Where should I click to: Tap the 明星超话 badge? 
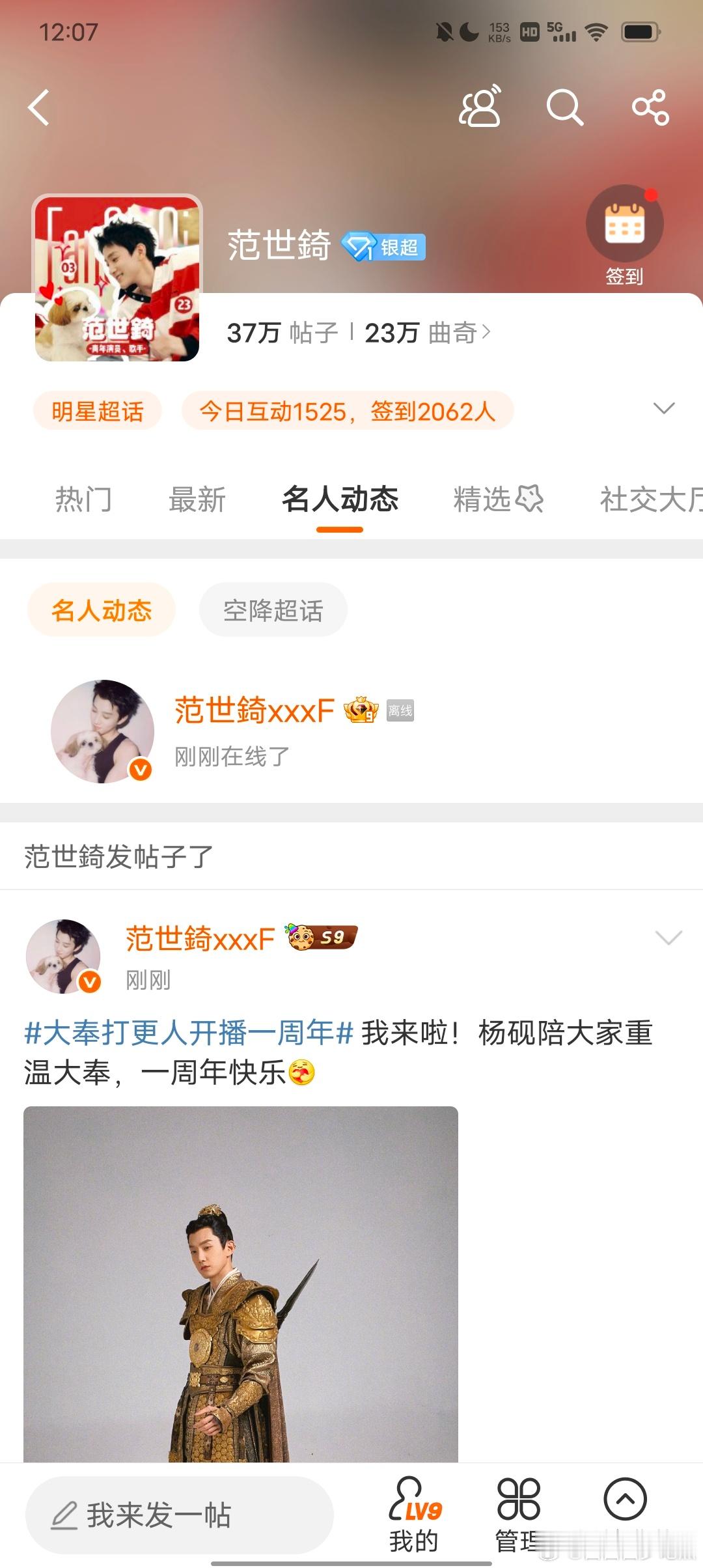click(x=97, y=410)
